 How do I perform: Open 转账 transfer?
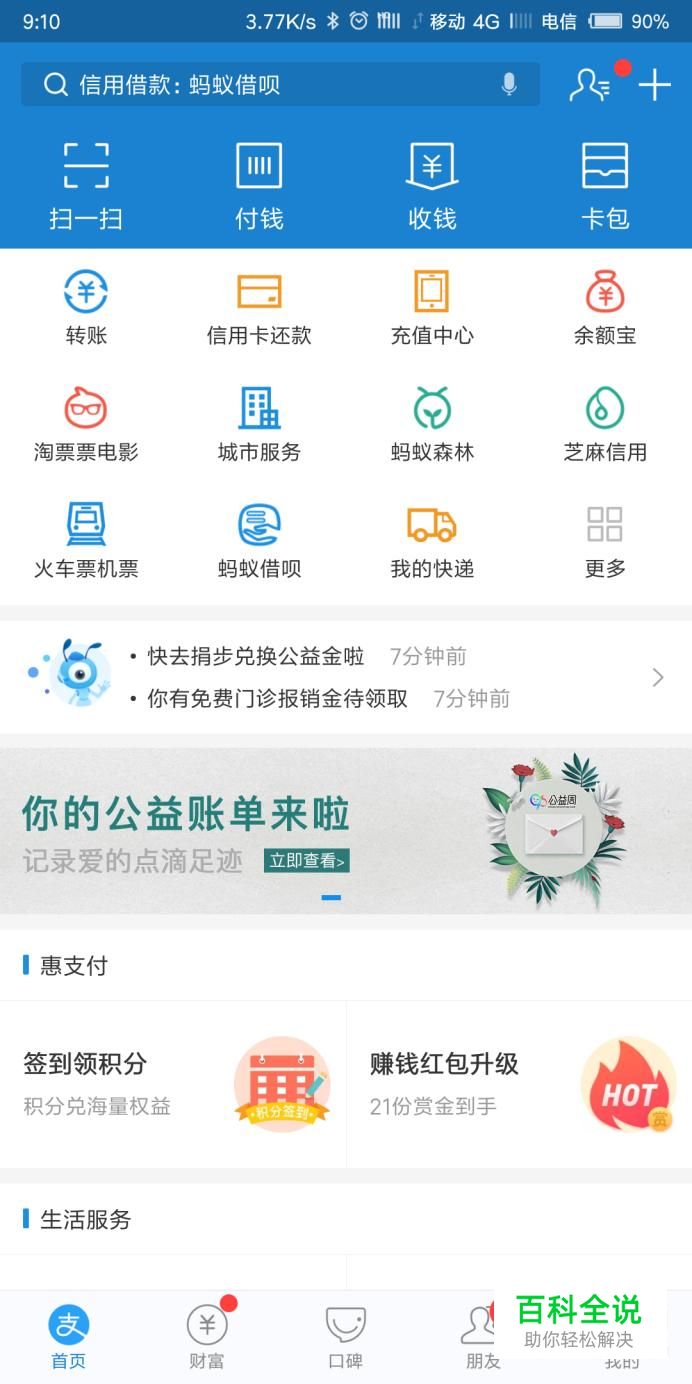click(86, 308)
